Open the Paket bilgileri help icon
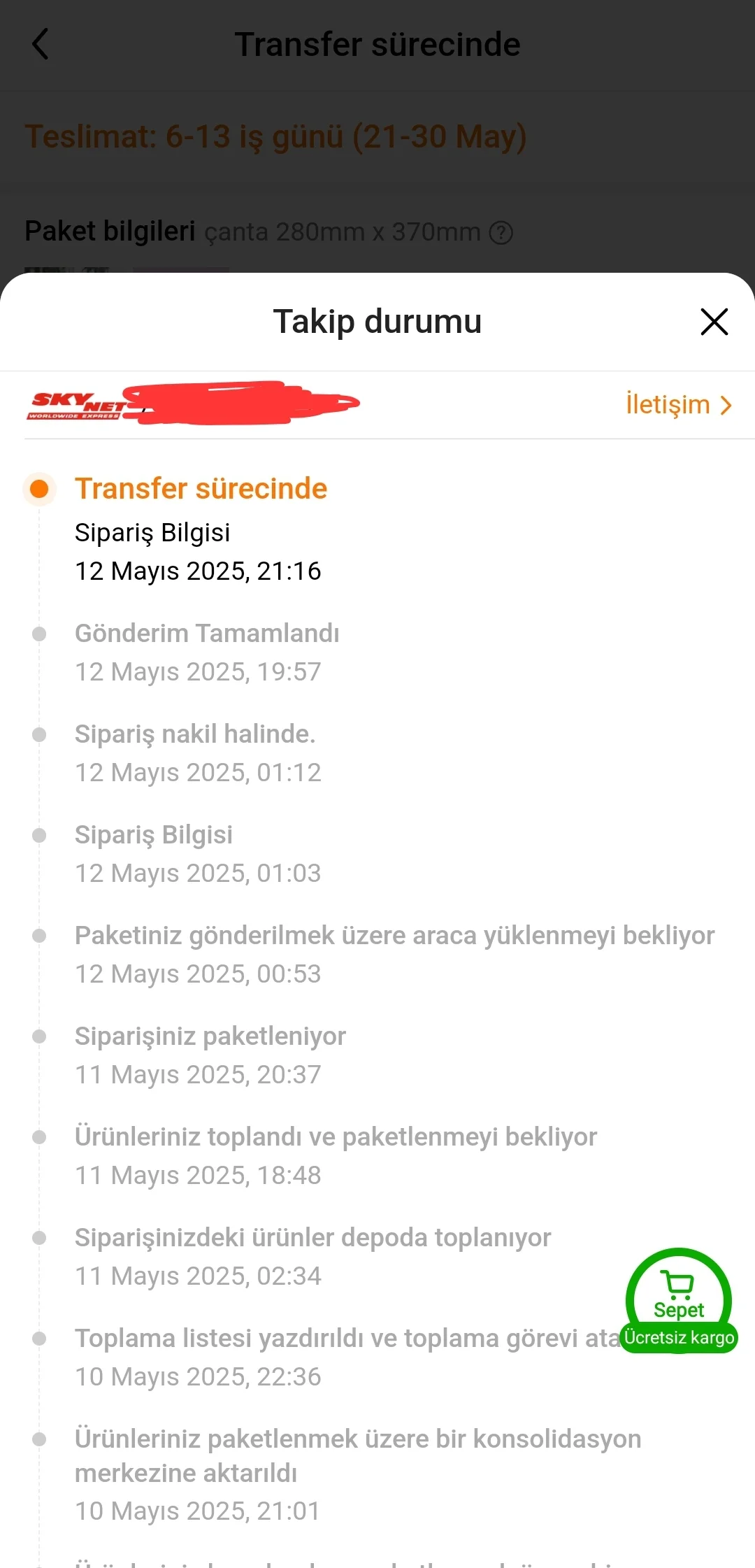The width and height of the screenshot is (755, 1568). pos(501,232)
